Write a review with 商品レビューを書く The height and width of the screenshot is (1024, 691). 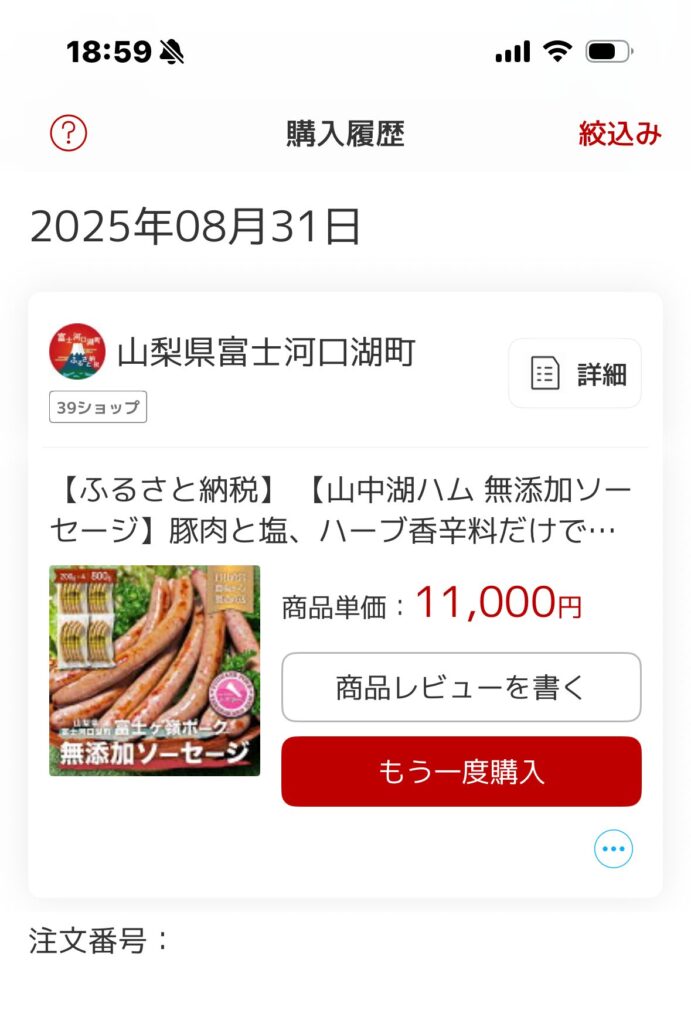pyautogui.click(x=461, y=687)
